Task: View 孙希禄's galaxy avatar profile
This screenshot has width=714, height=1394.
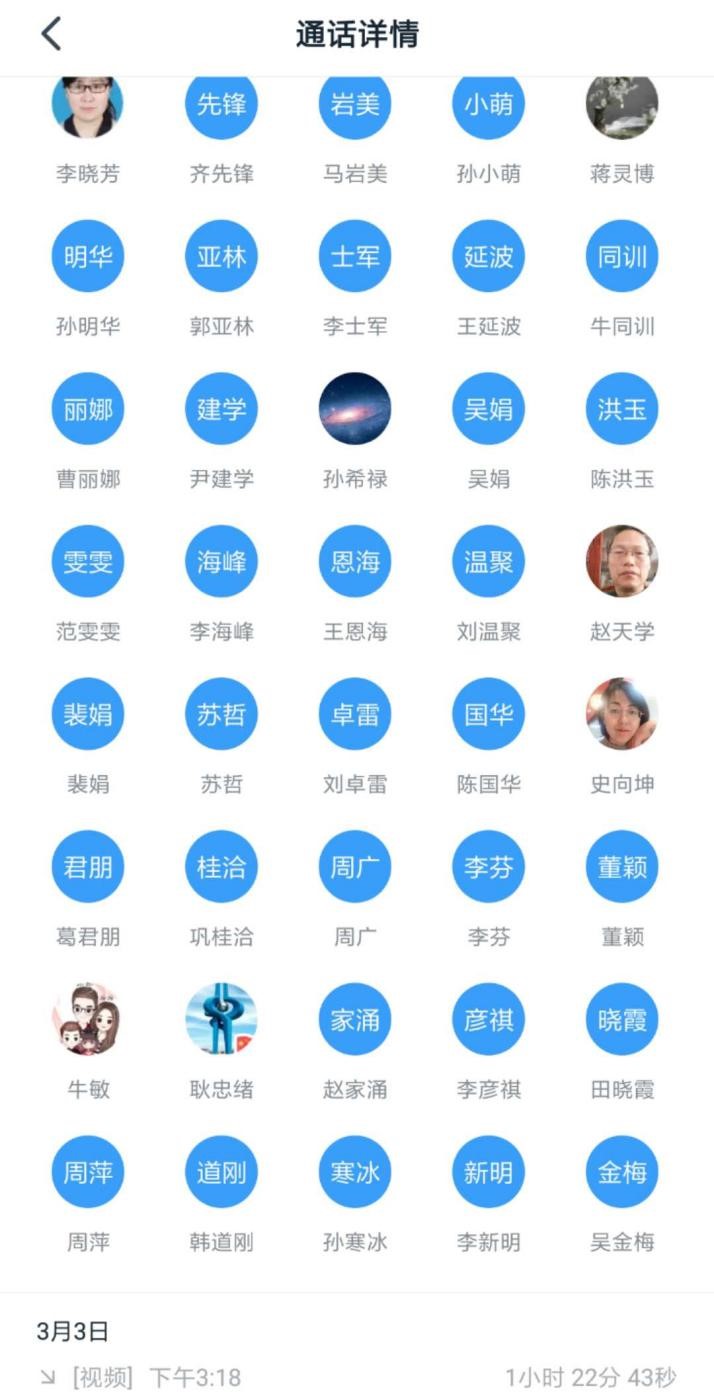Action: point(355,409)
